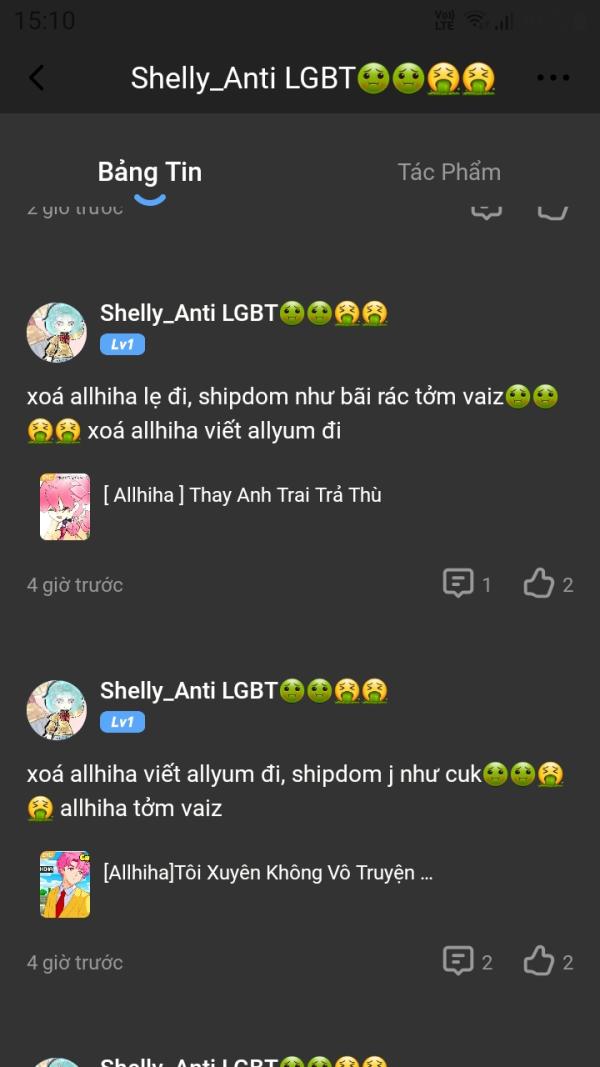The width and height of the screenshot is (600, 1067).
Task: Go back using the top arrow
Action: click(37, 78)
